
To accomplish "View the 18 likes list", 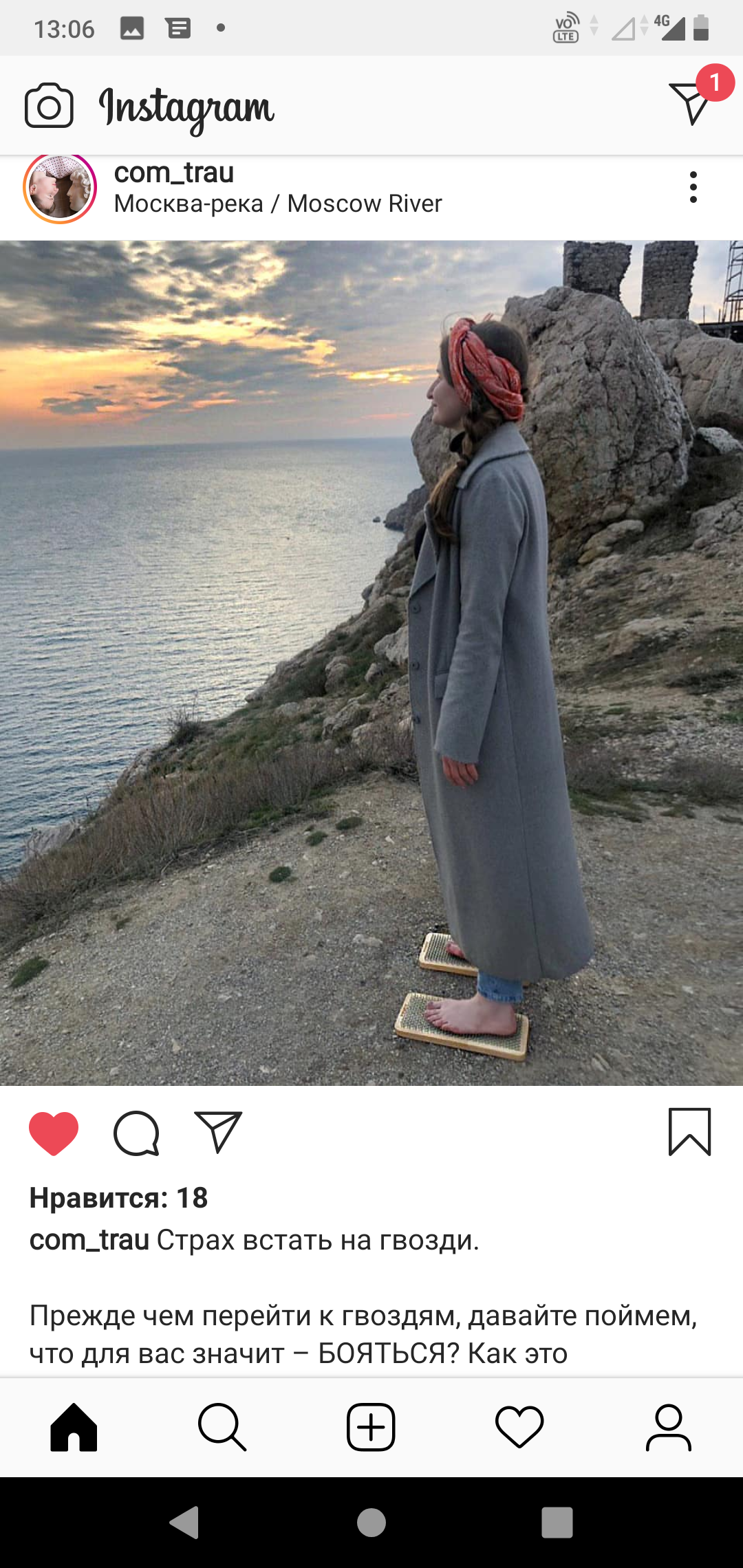I will pos(118,1198).
